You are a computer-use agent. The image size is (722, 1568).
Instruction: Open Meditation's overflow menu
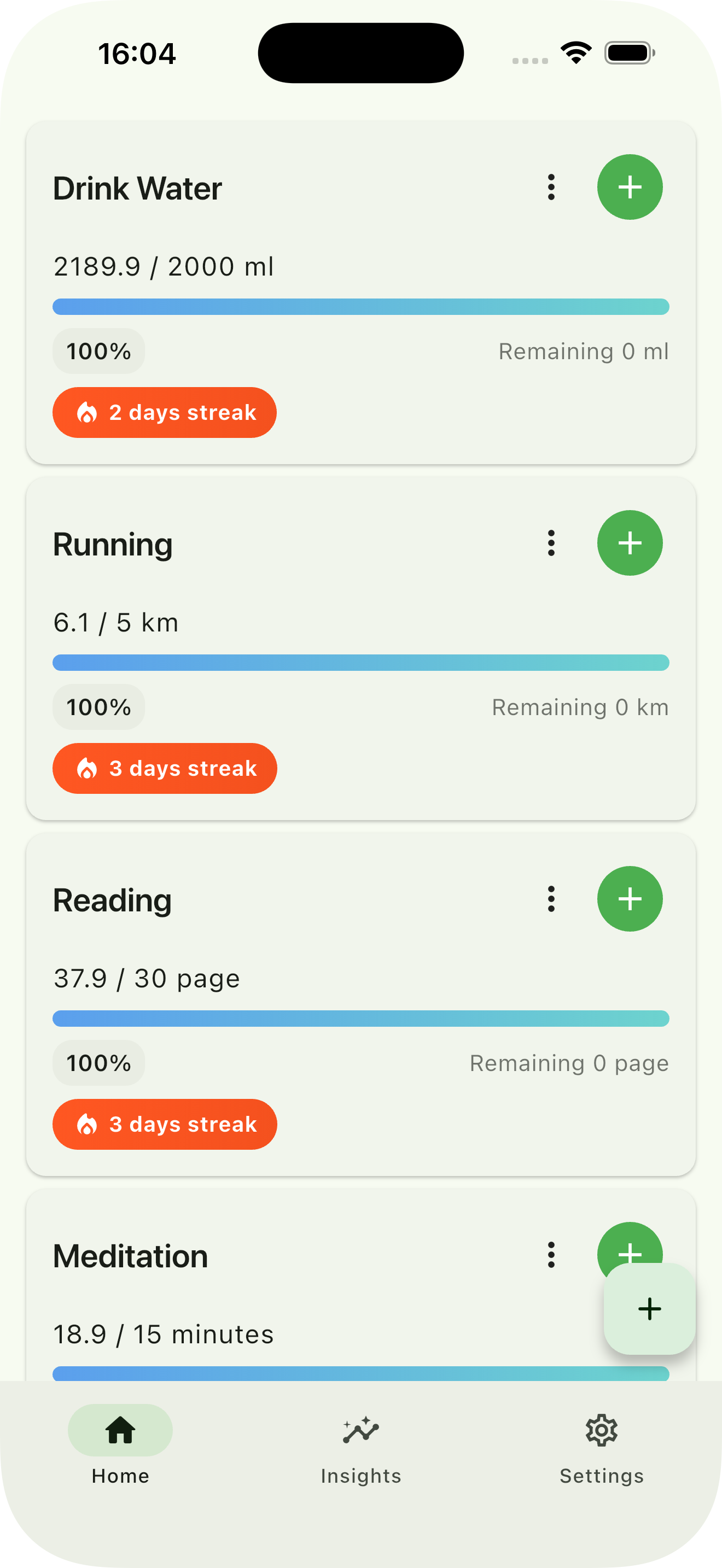[551, 1254]
